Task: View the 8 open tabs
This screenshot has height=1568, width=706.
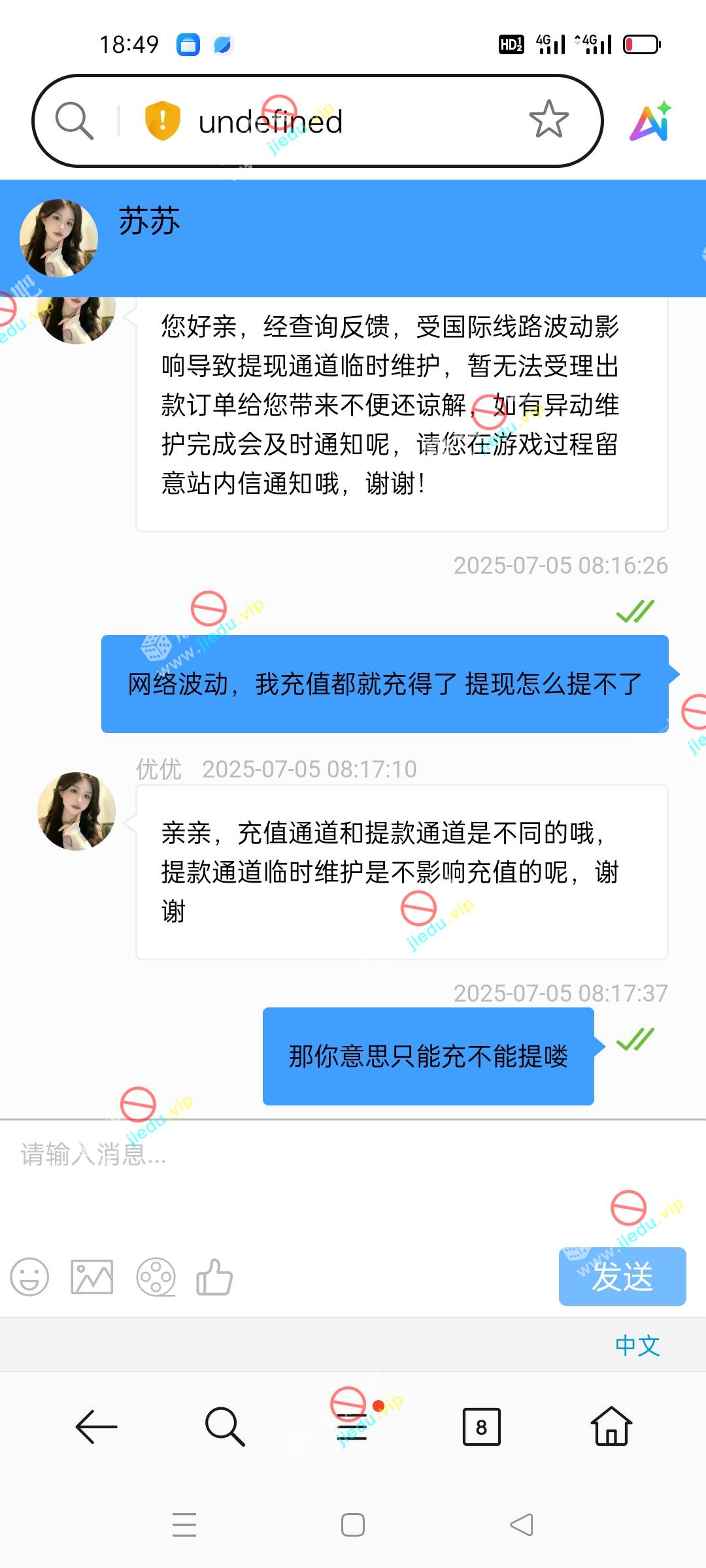Action: 481,1427
